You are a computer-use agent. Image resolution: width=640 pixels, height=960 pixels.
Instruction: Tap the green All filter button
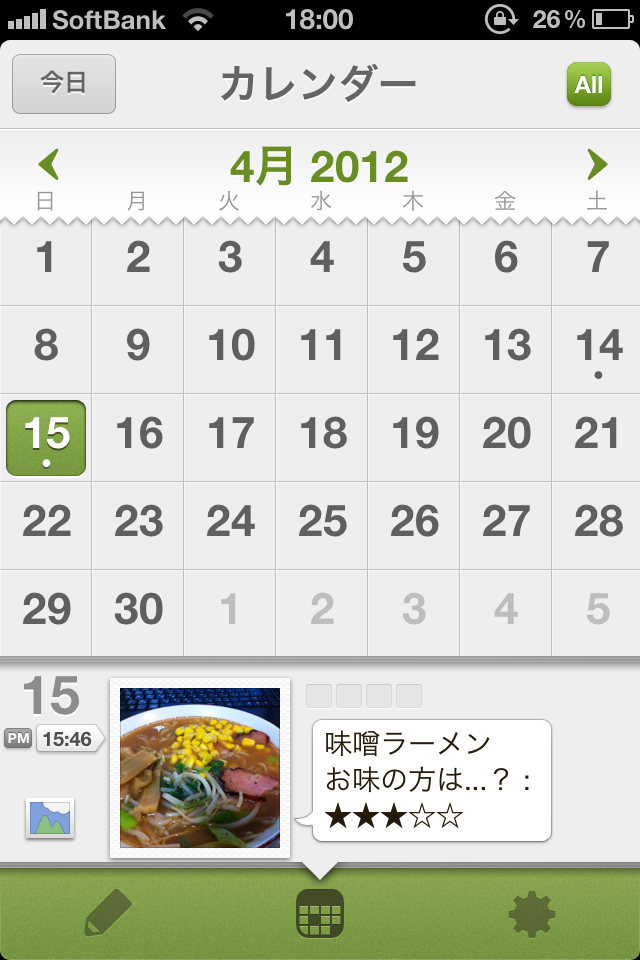click(588, 85)
